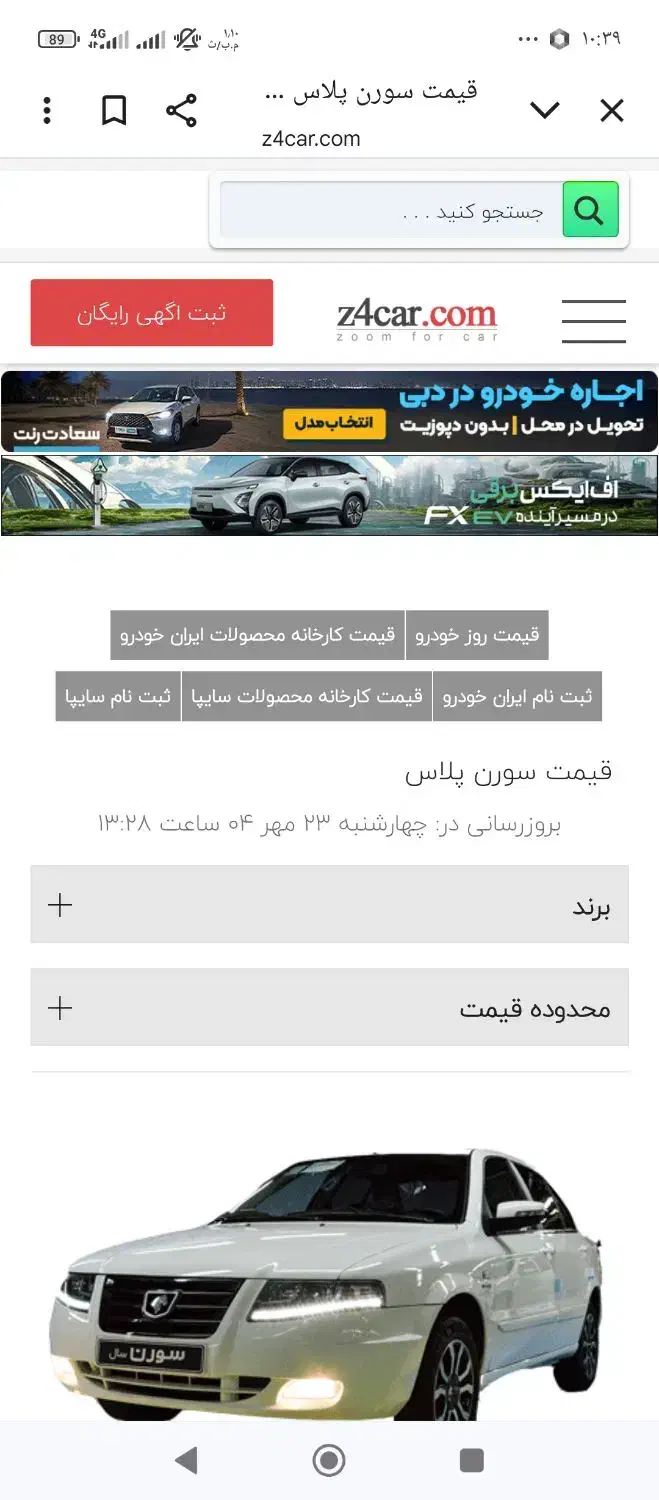
Task: Open the Dubai car rental banner
Action: [329, 411]
